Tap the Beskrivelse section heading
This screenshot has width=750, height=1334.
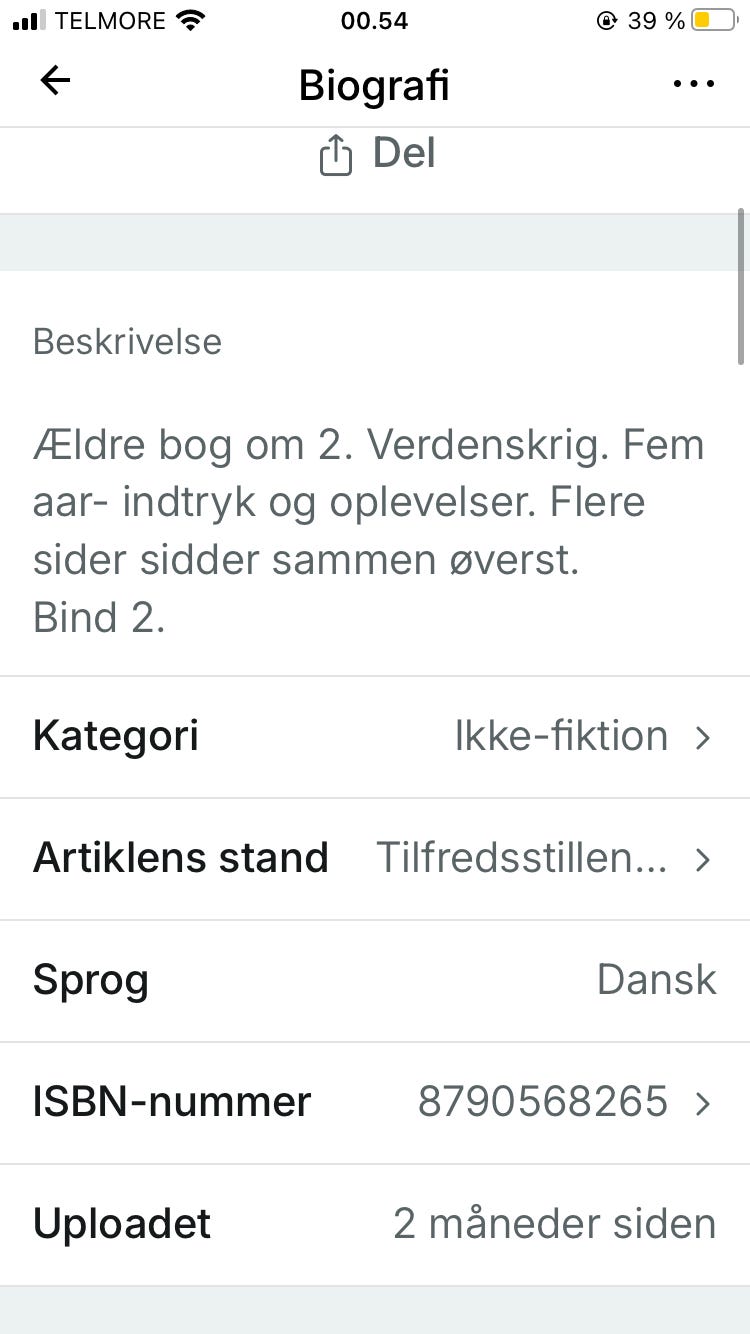click(127, 341)
